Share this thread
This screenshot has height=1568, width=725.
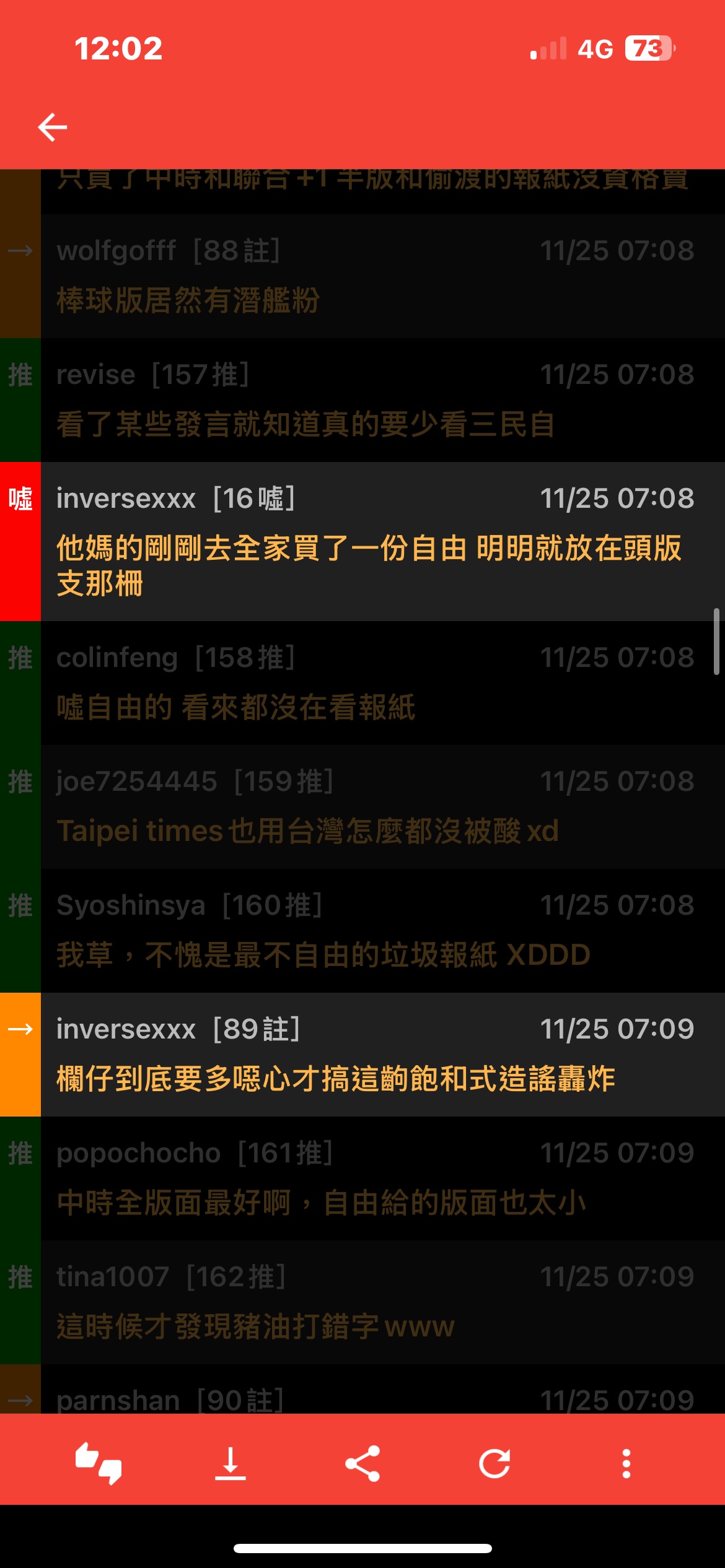pyautogui.click(x=362, y=1464)
